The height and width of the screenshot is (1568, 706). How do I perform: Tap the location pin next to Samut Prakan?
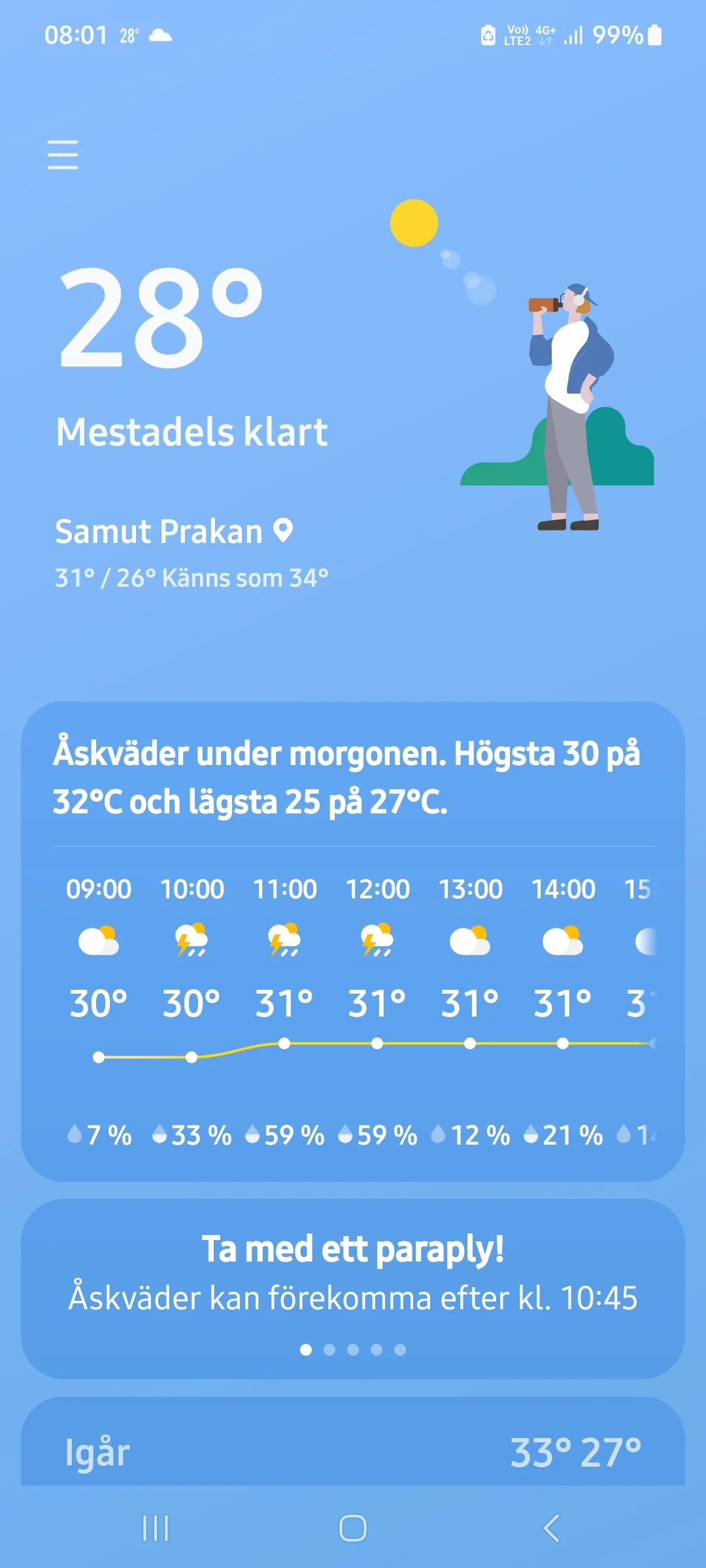284,531
